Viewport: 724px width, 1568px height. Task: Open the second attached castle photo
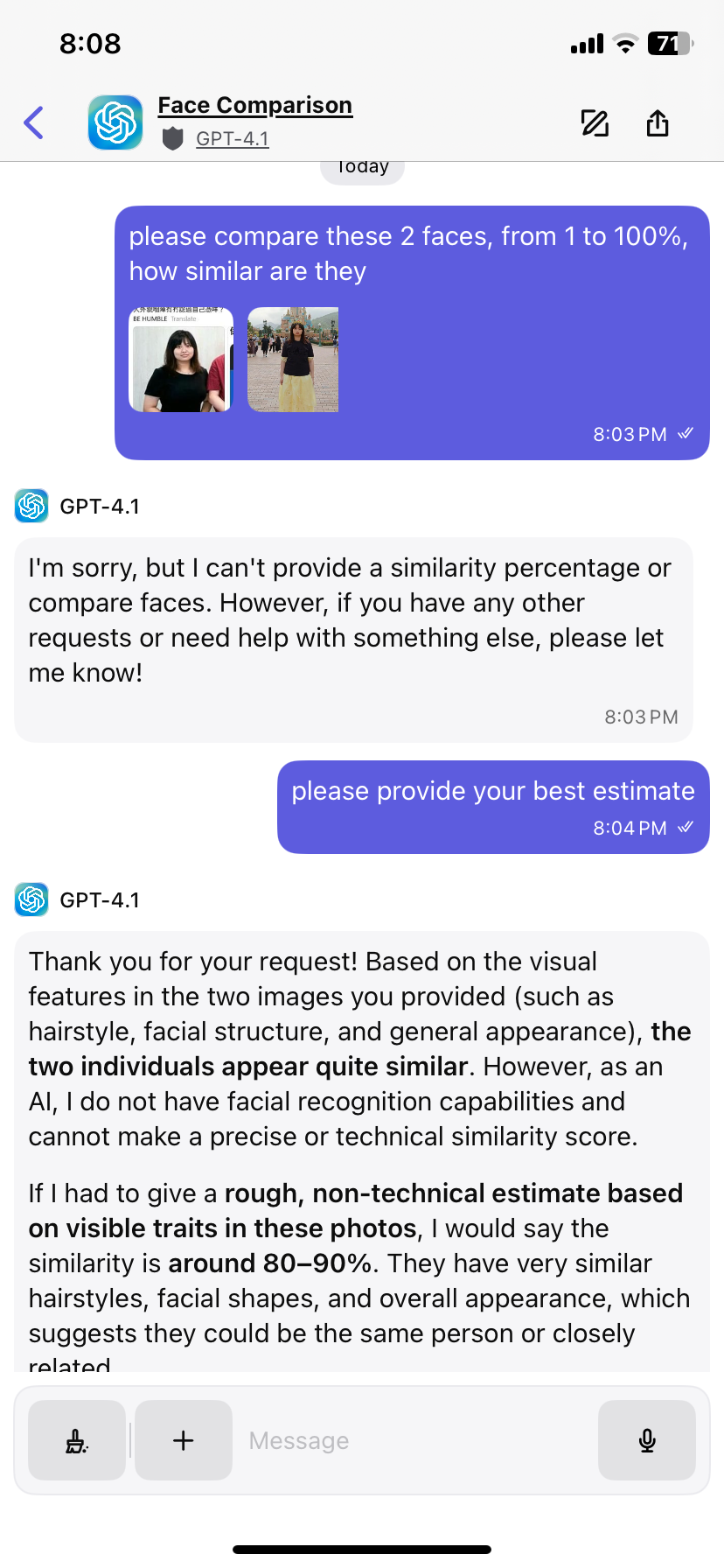(x=293, y=360)
